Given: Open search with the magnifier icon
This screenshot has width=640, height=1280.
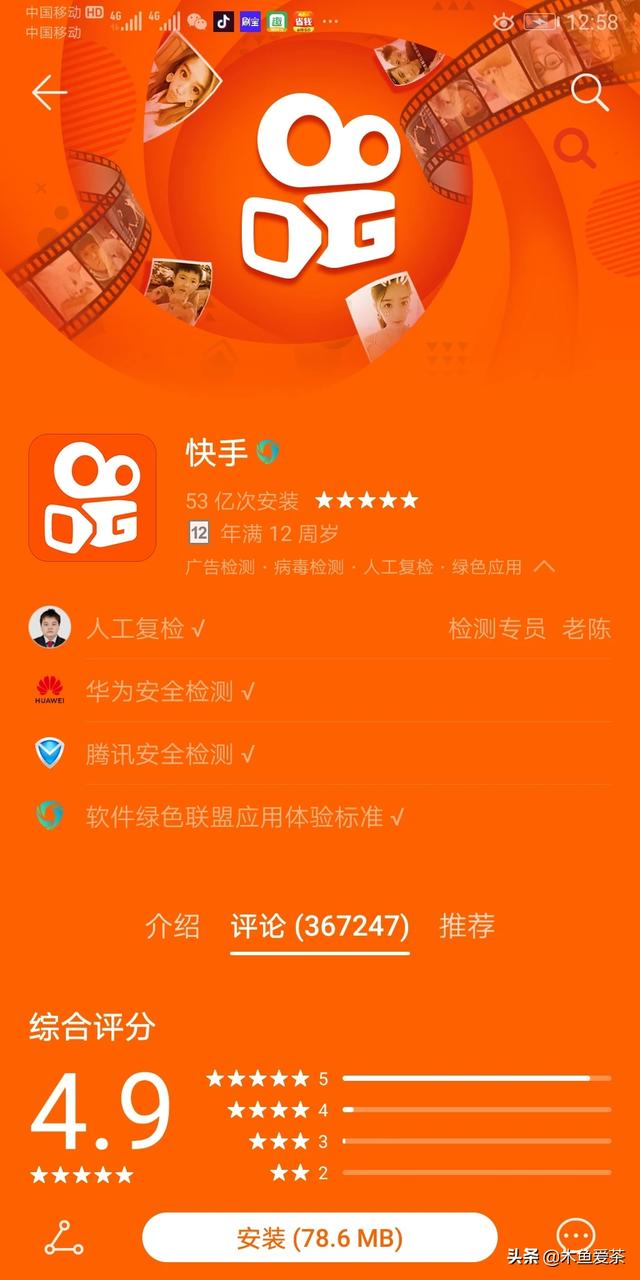Looking at the screenshot, I should [589, 92].
